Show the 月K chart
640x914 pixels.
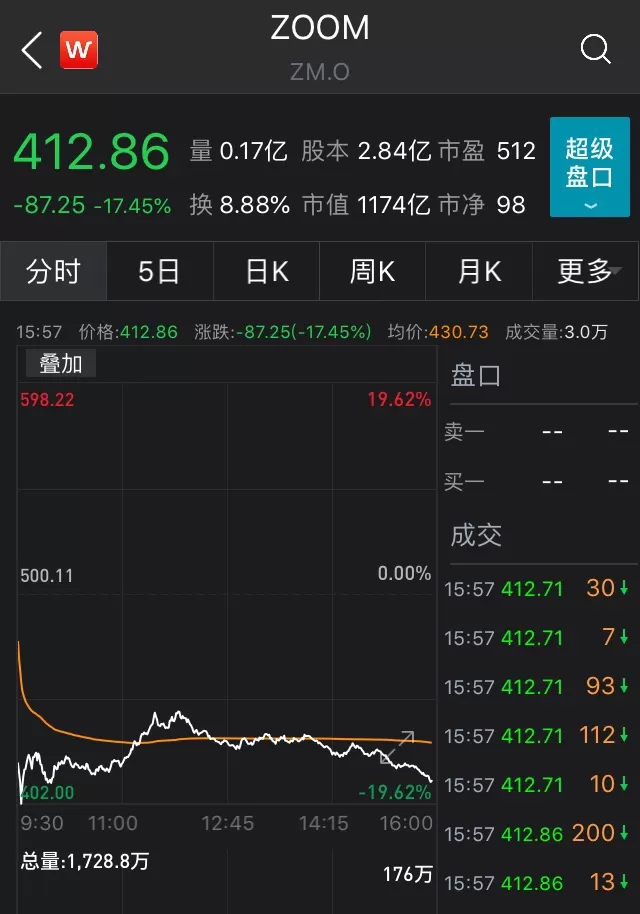(479, 272)
